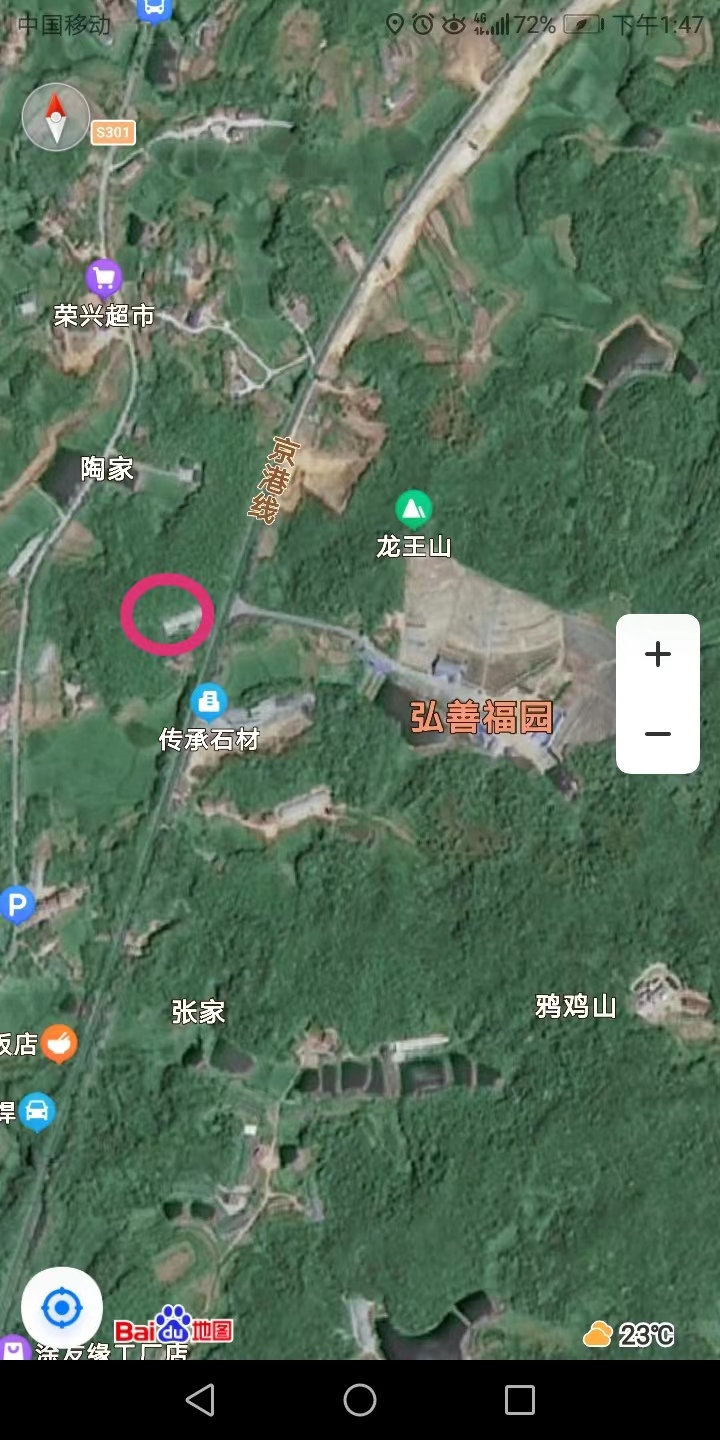720x1440 pixels.
Task: Tap the bus stop marker at top
Action: pos(153,10)
